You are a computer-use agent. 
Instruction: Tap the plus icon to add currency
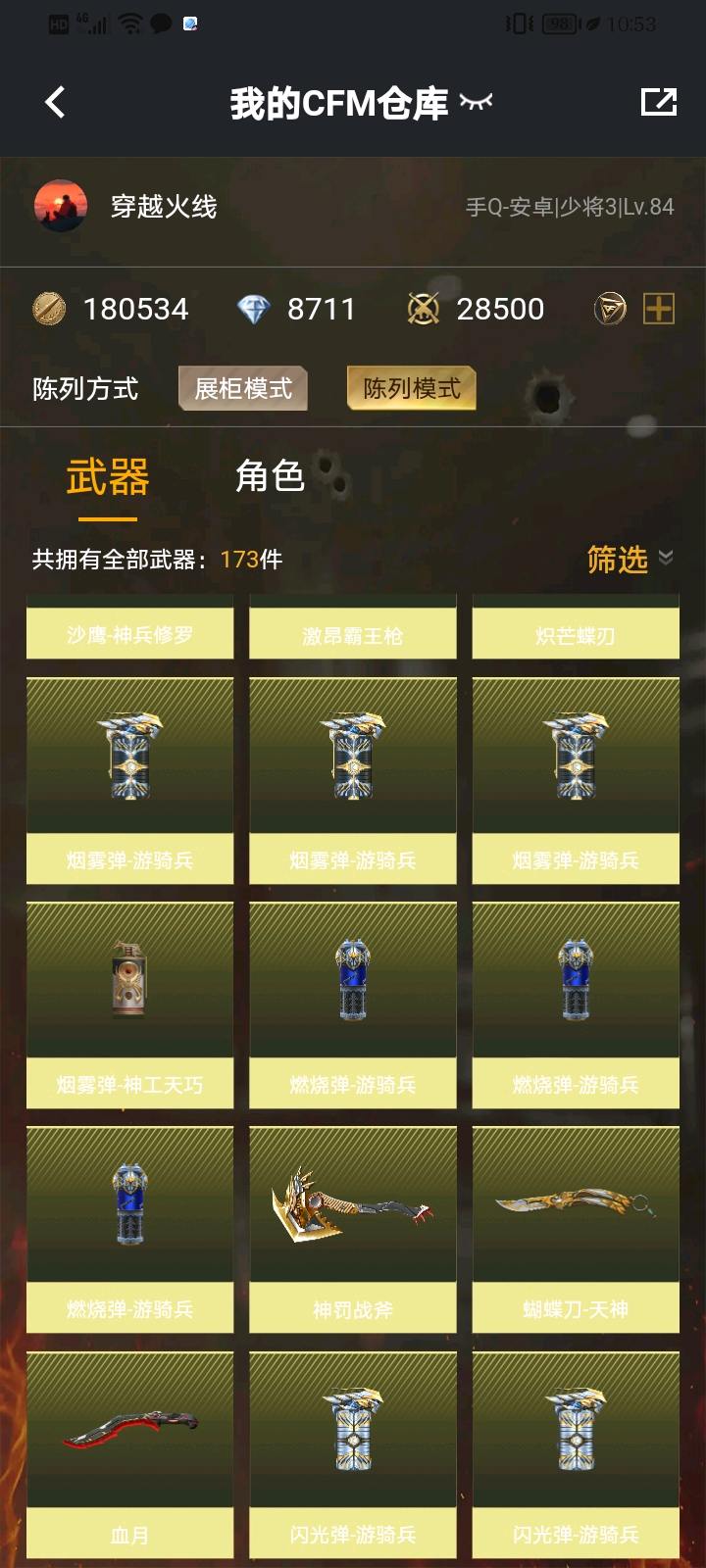pos(658,309)
